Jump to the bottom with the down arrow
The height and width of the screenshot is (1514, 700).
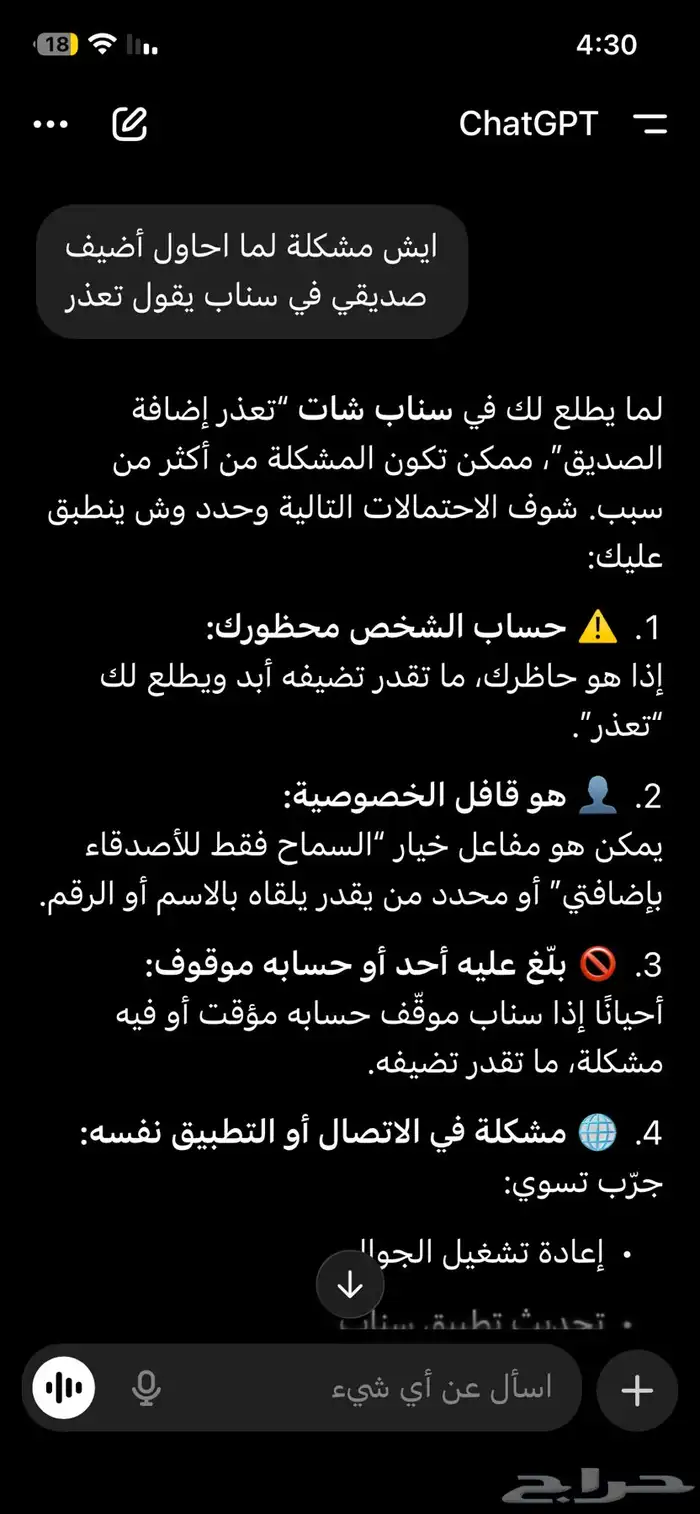(350, 1285)
